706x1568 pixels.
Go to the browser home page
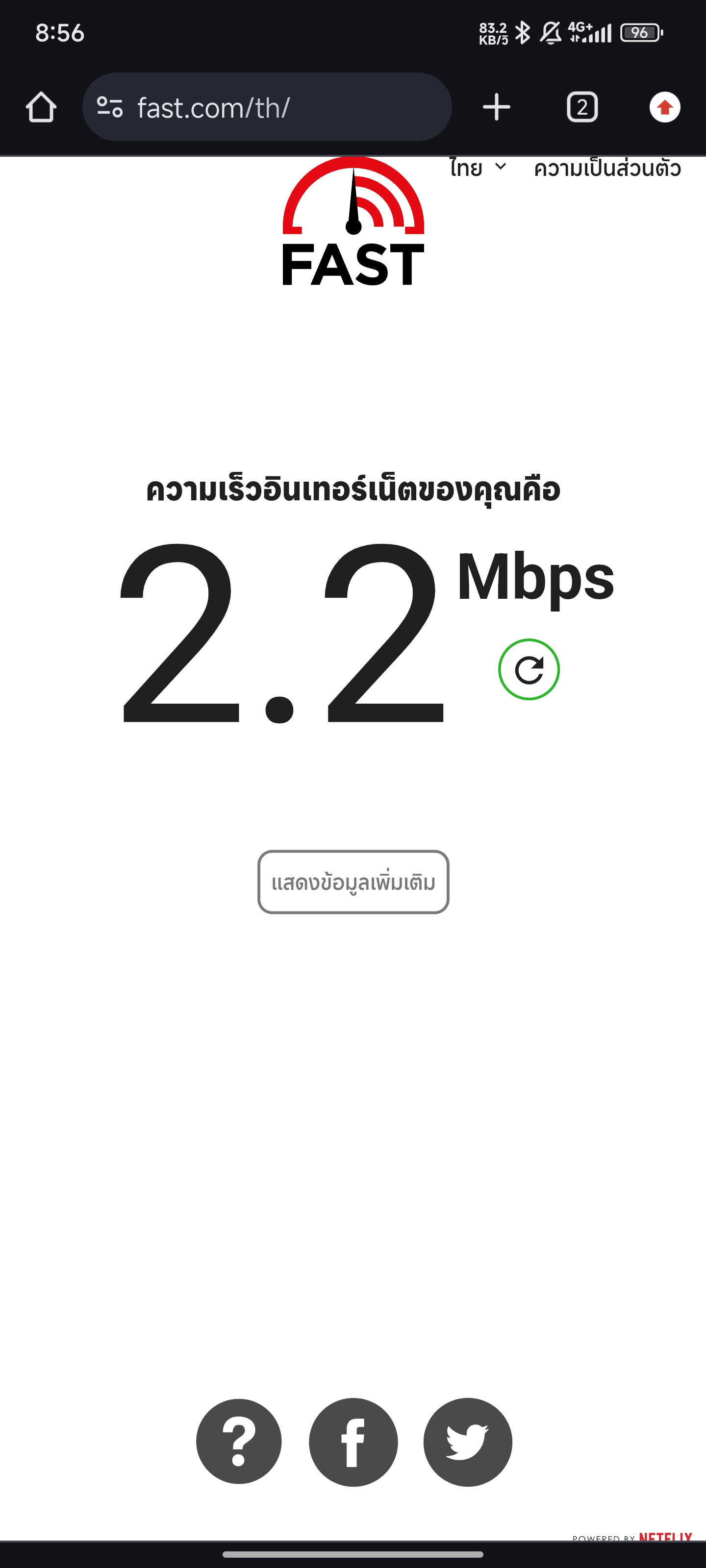(x=41, y=108)
